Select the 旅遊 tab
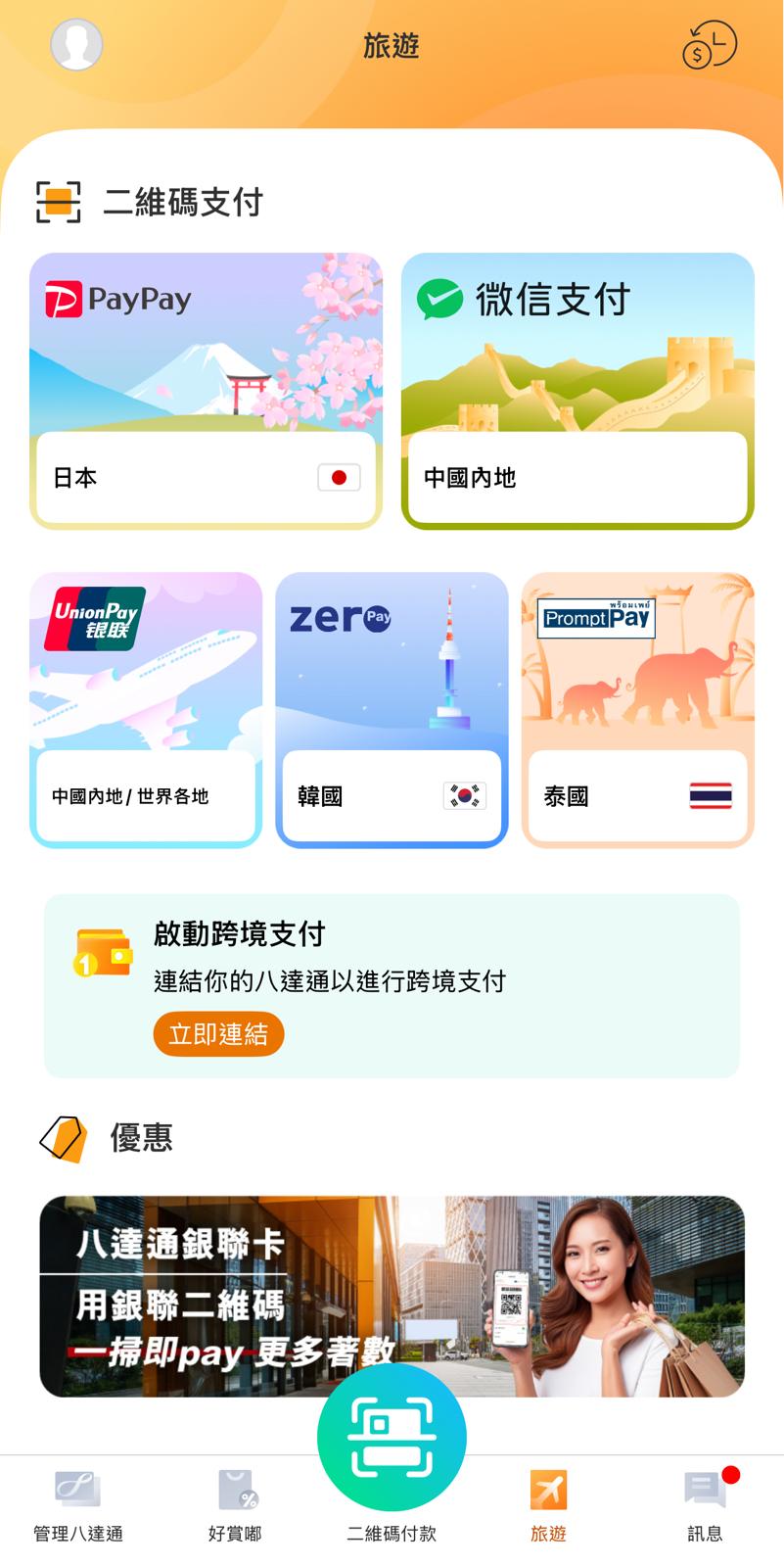Screen dimensions: 784x1566 548,1505
